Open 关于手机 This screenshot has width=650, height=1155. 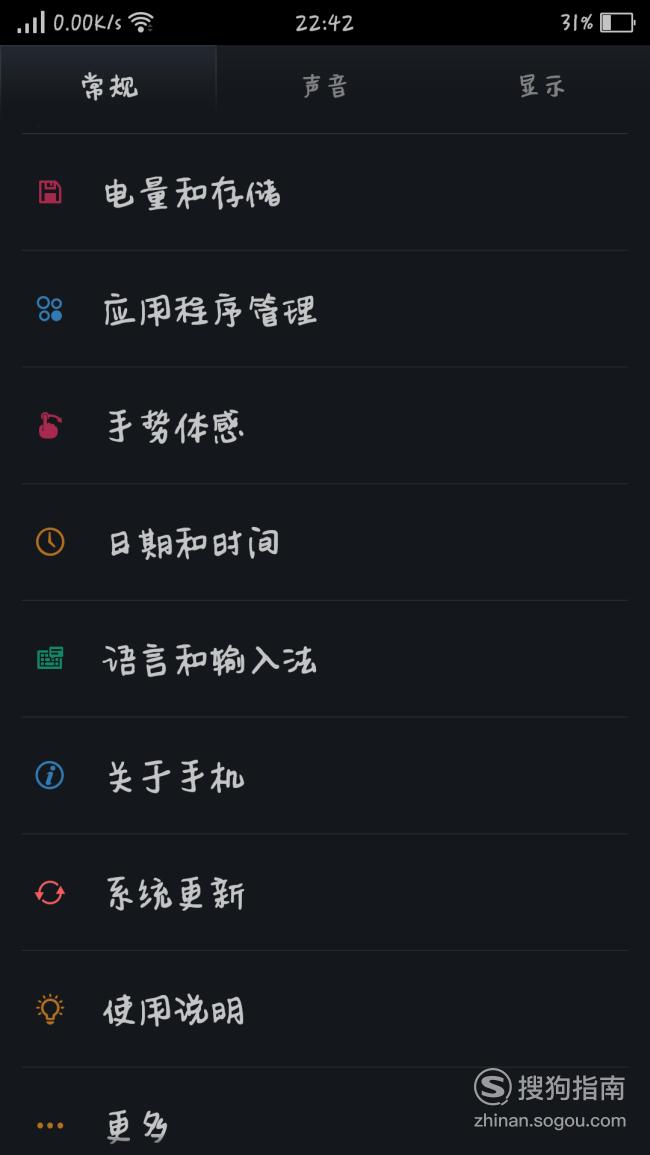click(x=325, y=776)
